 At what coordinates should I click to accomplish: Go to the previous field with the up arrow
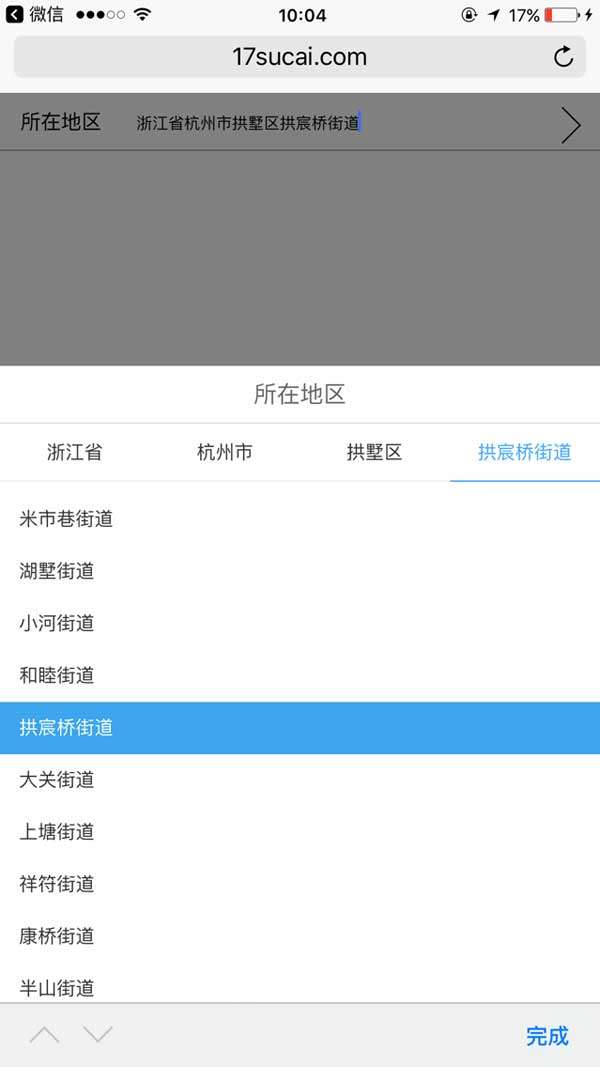coord(44,1035)
